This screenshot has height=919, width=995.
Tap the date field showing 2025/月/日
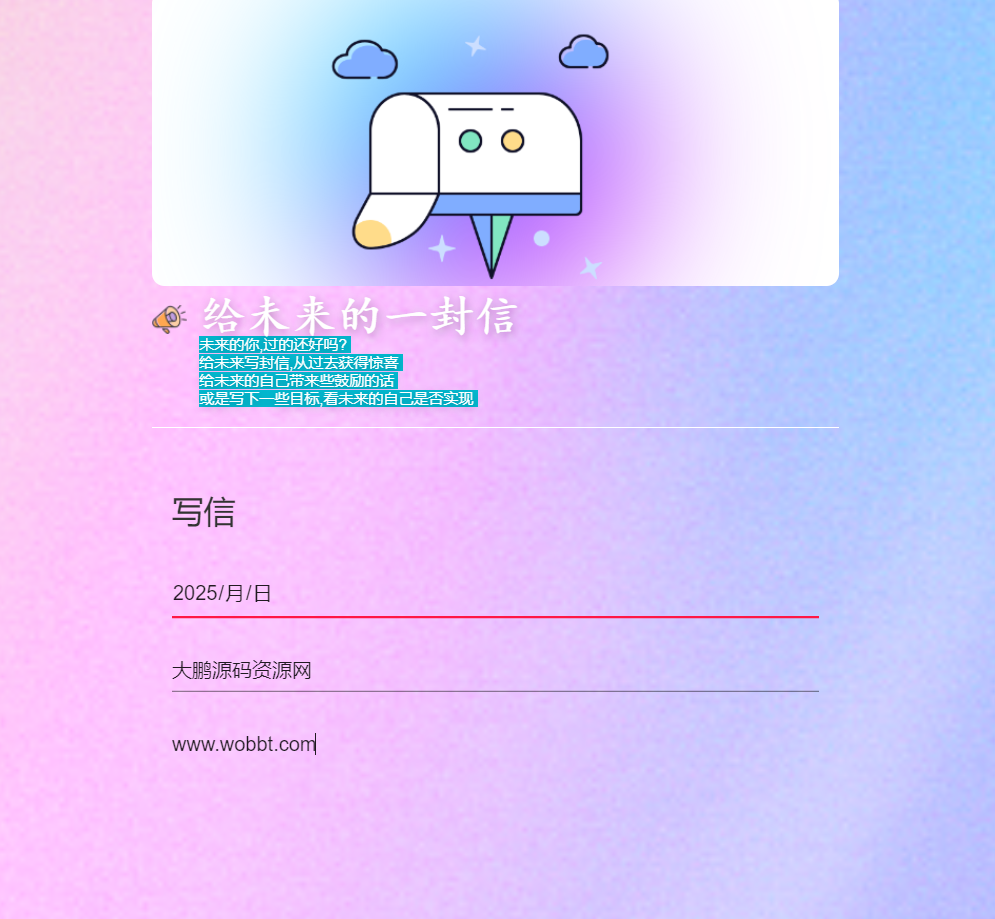click(494, 593)
